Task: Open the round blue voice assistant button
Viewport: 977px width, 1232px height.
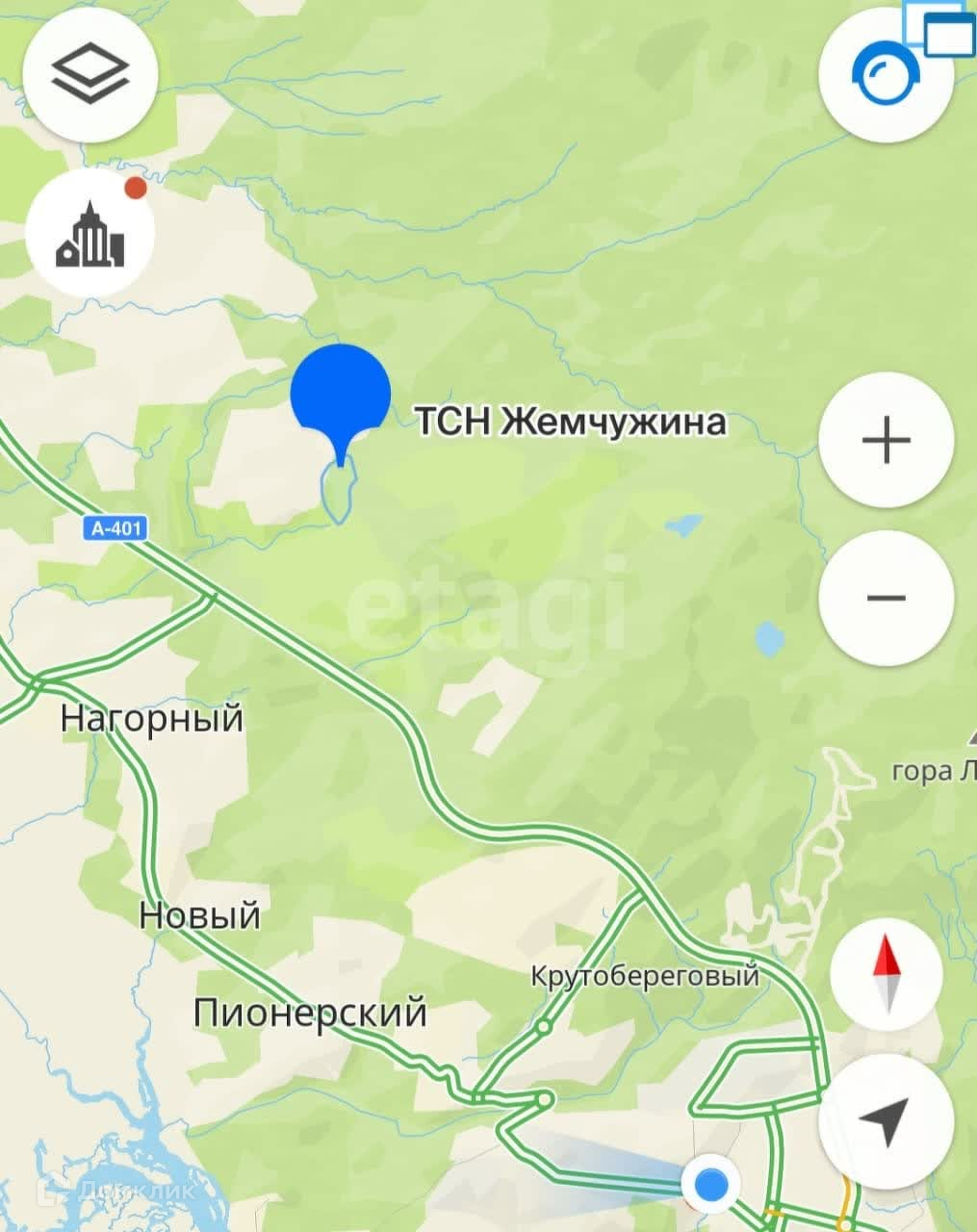Action: (886, 76)
